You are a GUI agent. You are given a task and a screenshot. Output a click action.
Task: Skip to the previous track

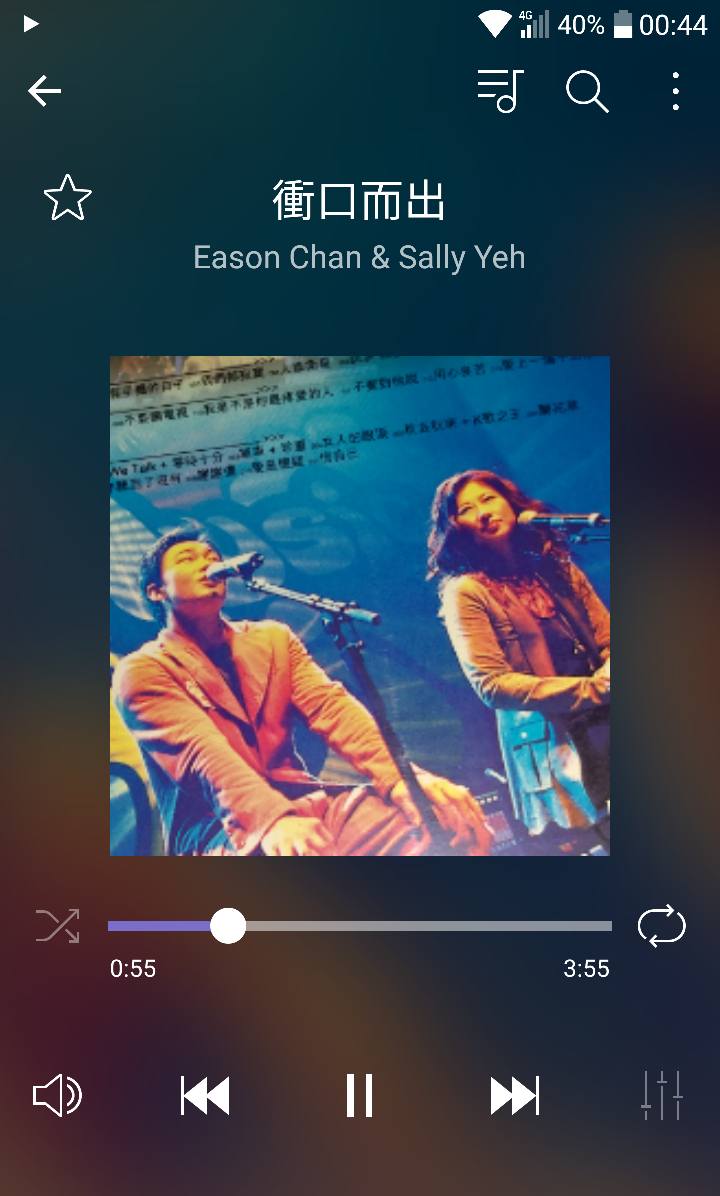click(x=205, y=1095)
